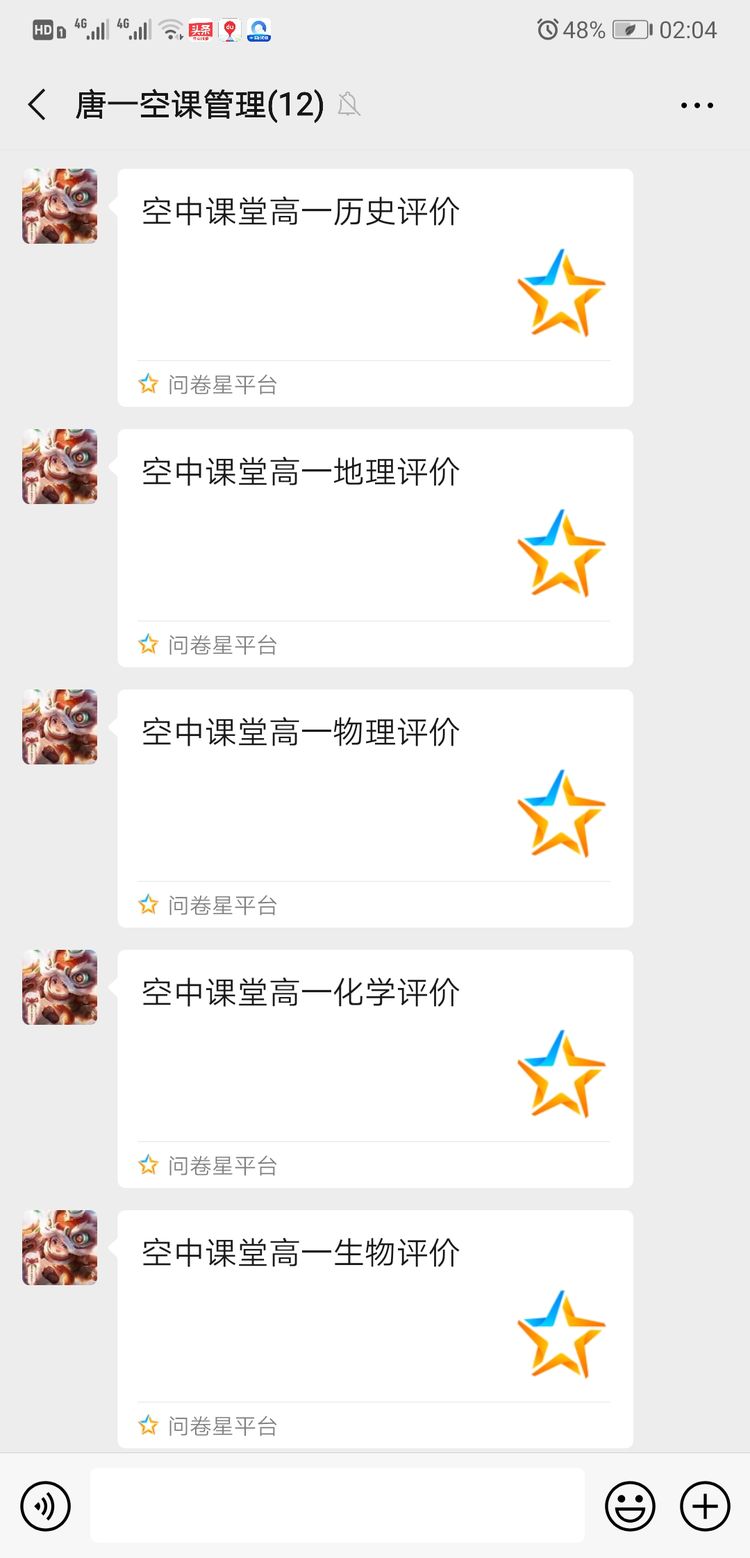This screenshot has width=750, height=1558.
Task: Open the 空中课堂高一物理评价 survey card
Action: point(375,807)
